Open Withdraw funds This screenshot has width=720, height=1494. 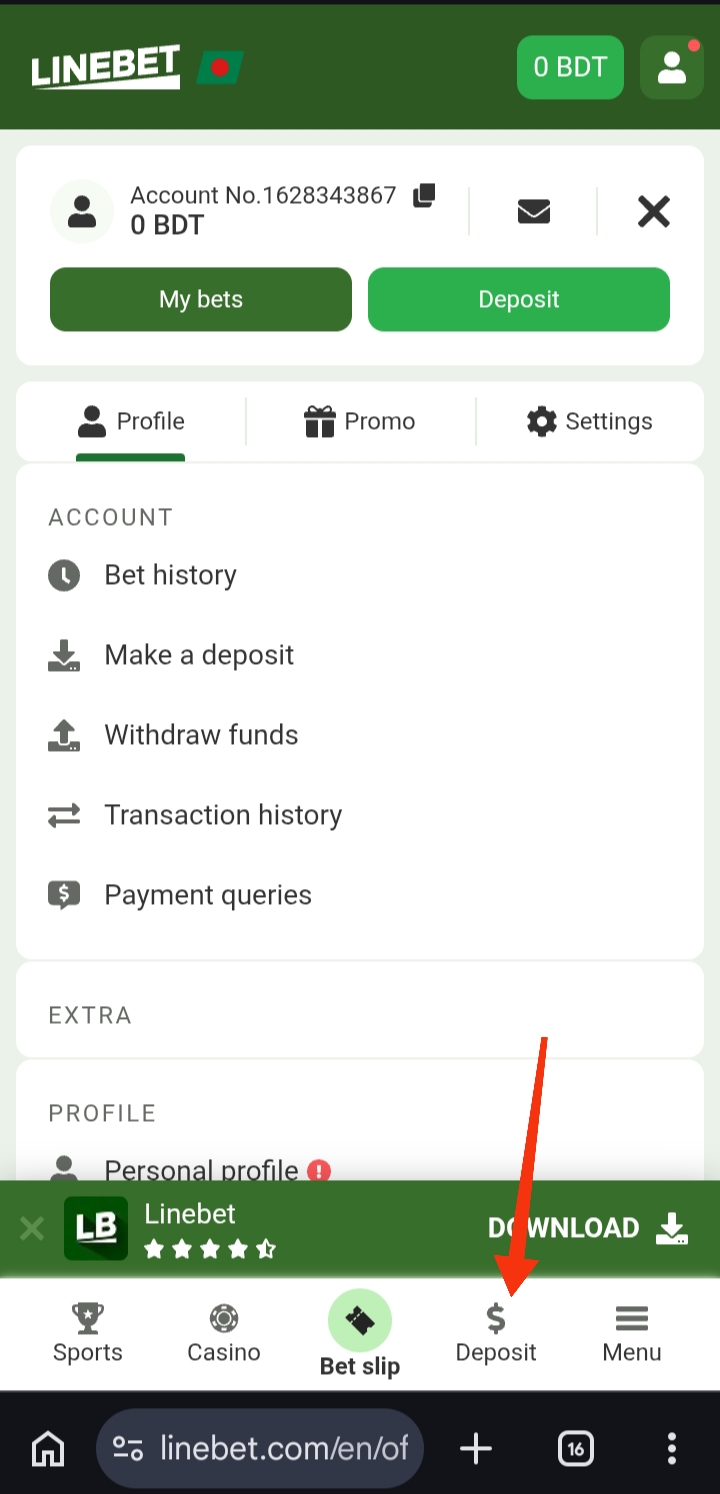click(x=200, y=735)
